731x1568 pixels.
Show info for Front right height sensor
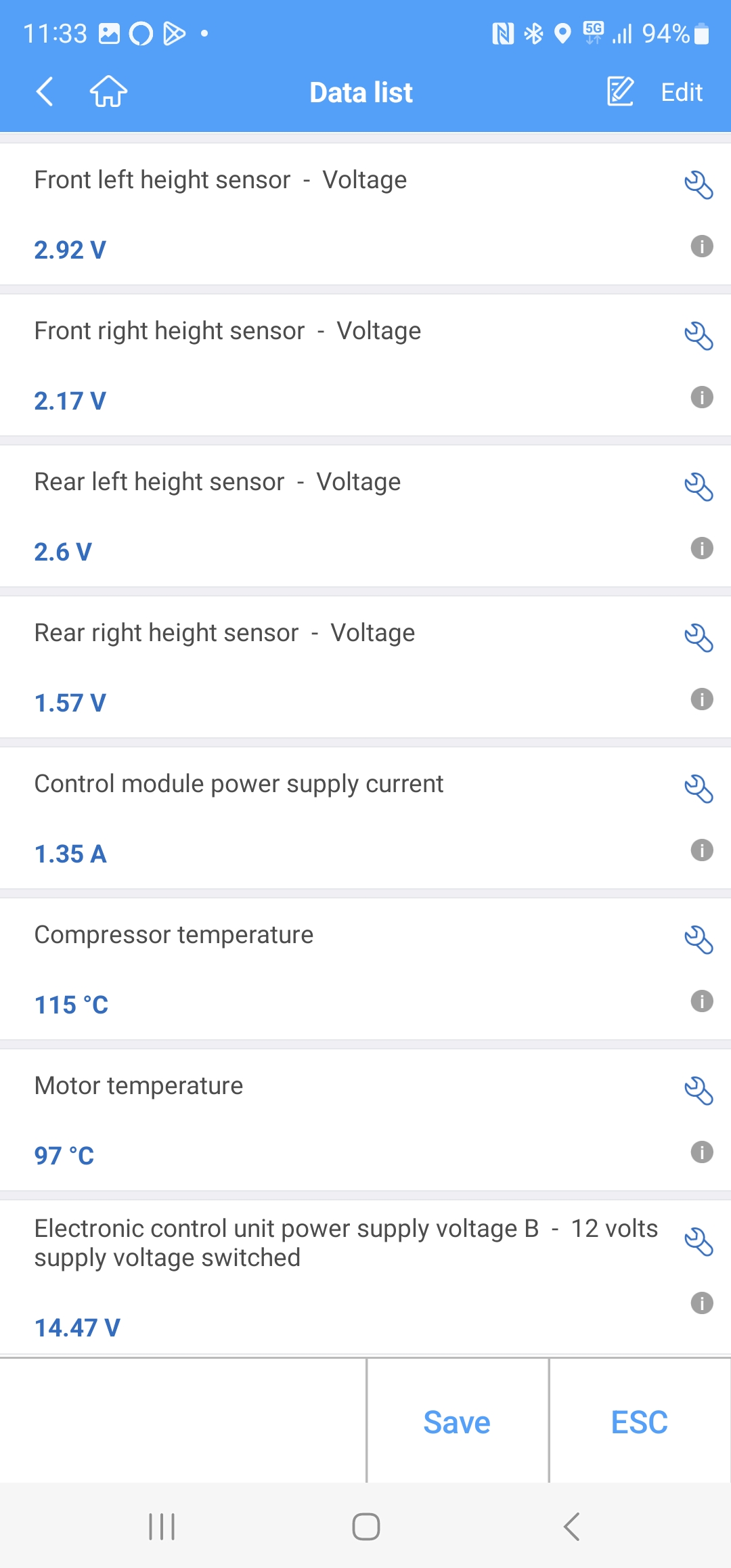702,397
